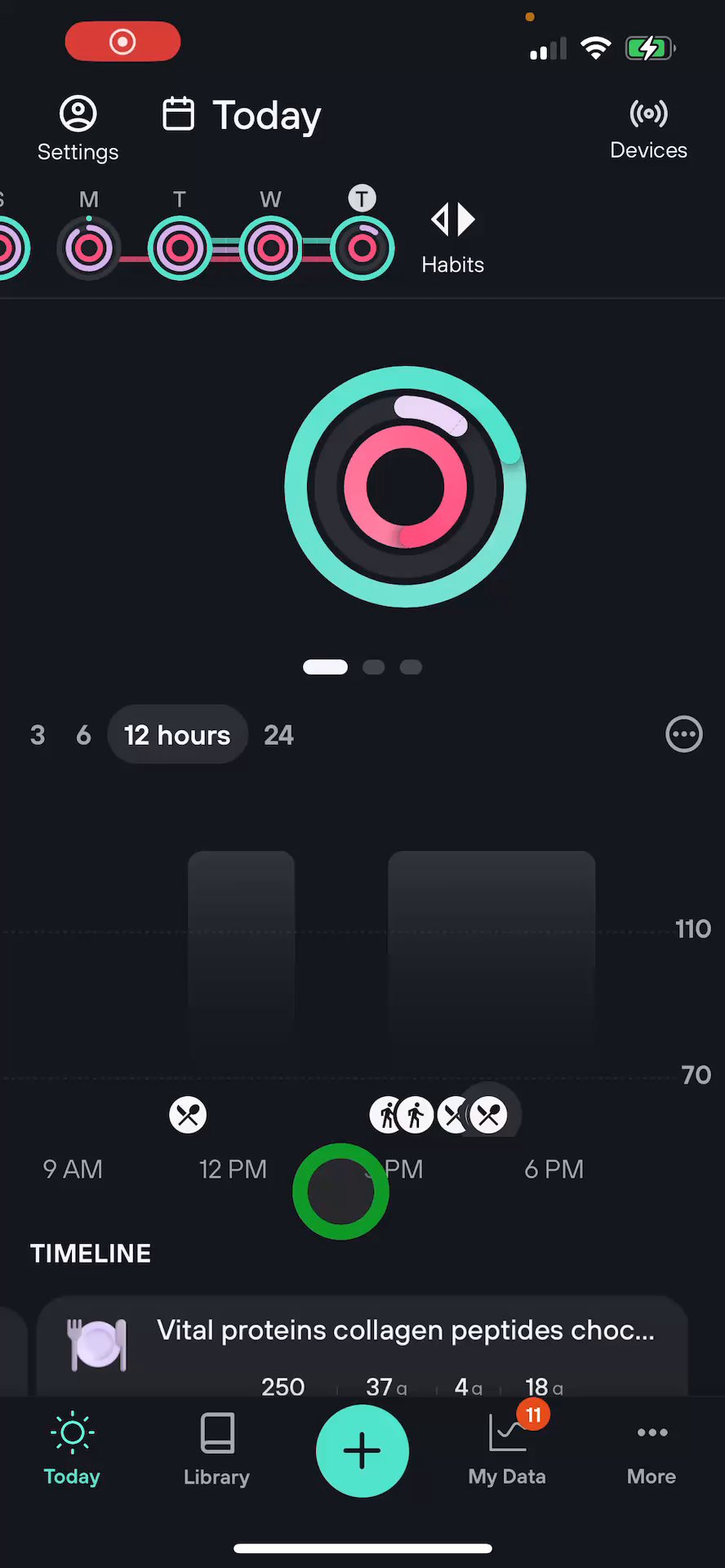Open the More tab
This screenshot has height=1568, width=725.
click(x=652, y=1451)
